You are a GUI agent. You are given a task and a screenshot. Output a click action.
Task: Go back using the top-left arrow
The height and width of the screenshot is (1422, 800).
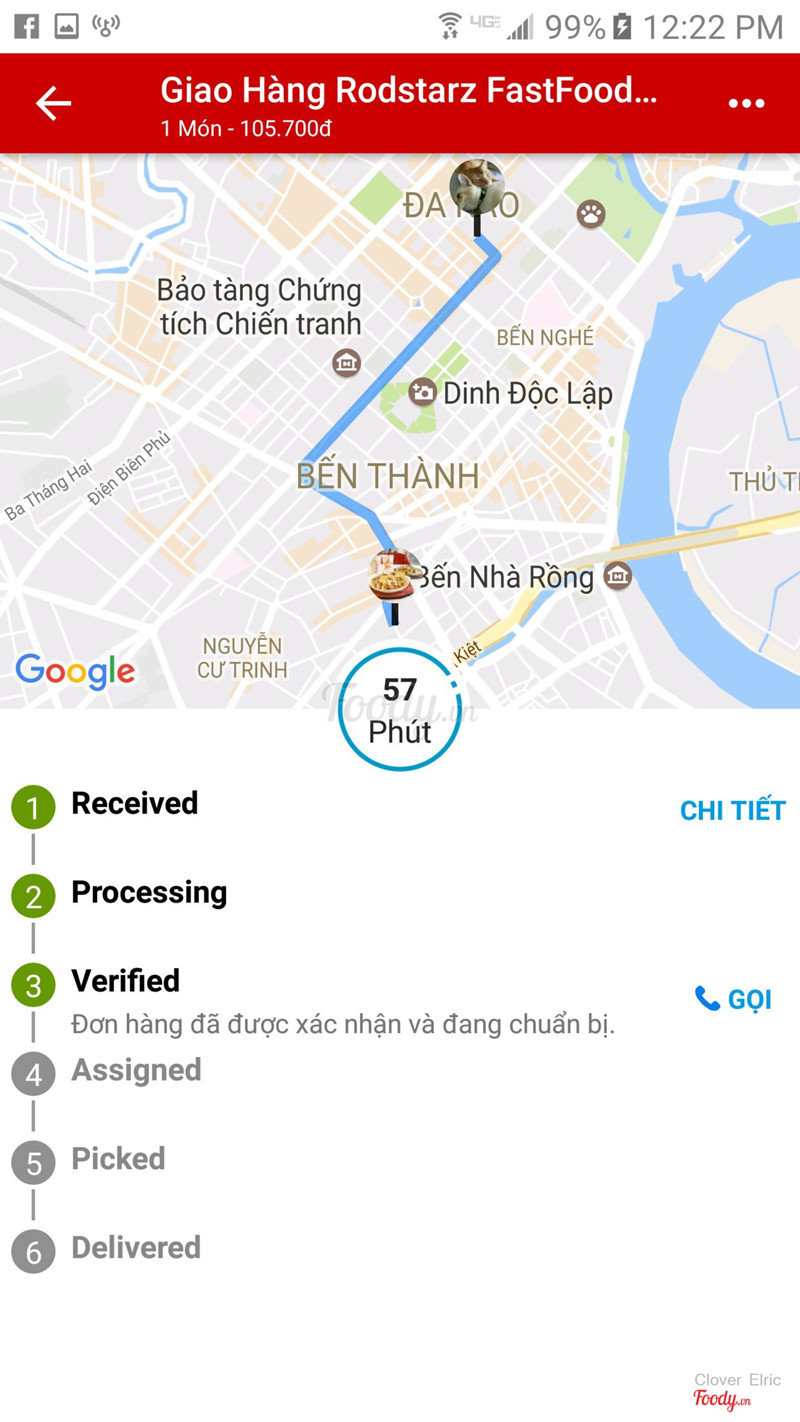(x=53, y=103)
